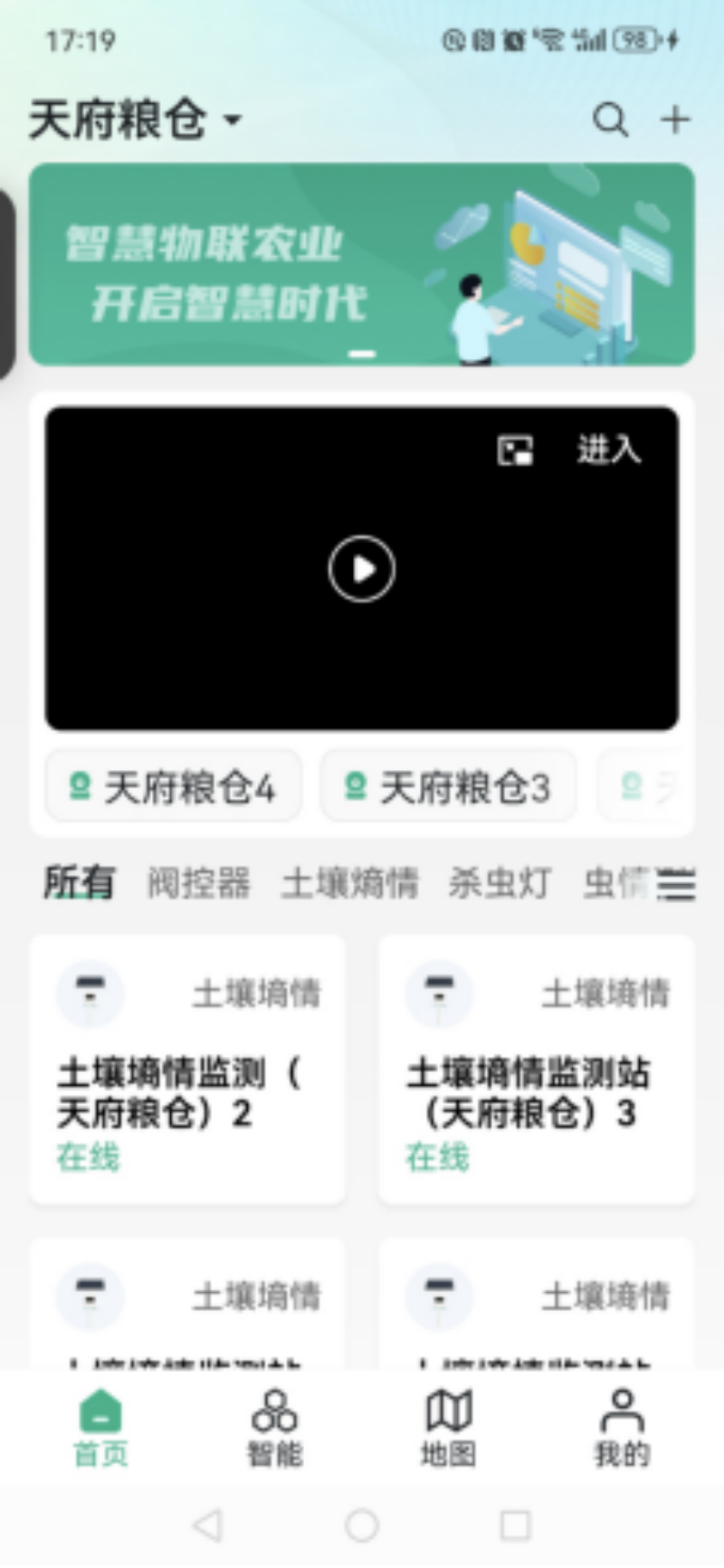The height and width of the screenshot is (1568, 724).
Task: Go to the 我的 tab
Action: [x=621, y=1428]
